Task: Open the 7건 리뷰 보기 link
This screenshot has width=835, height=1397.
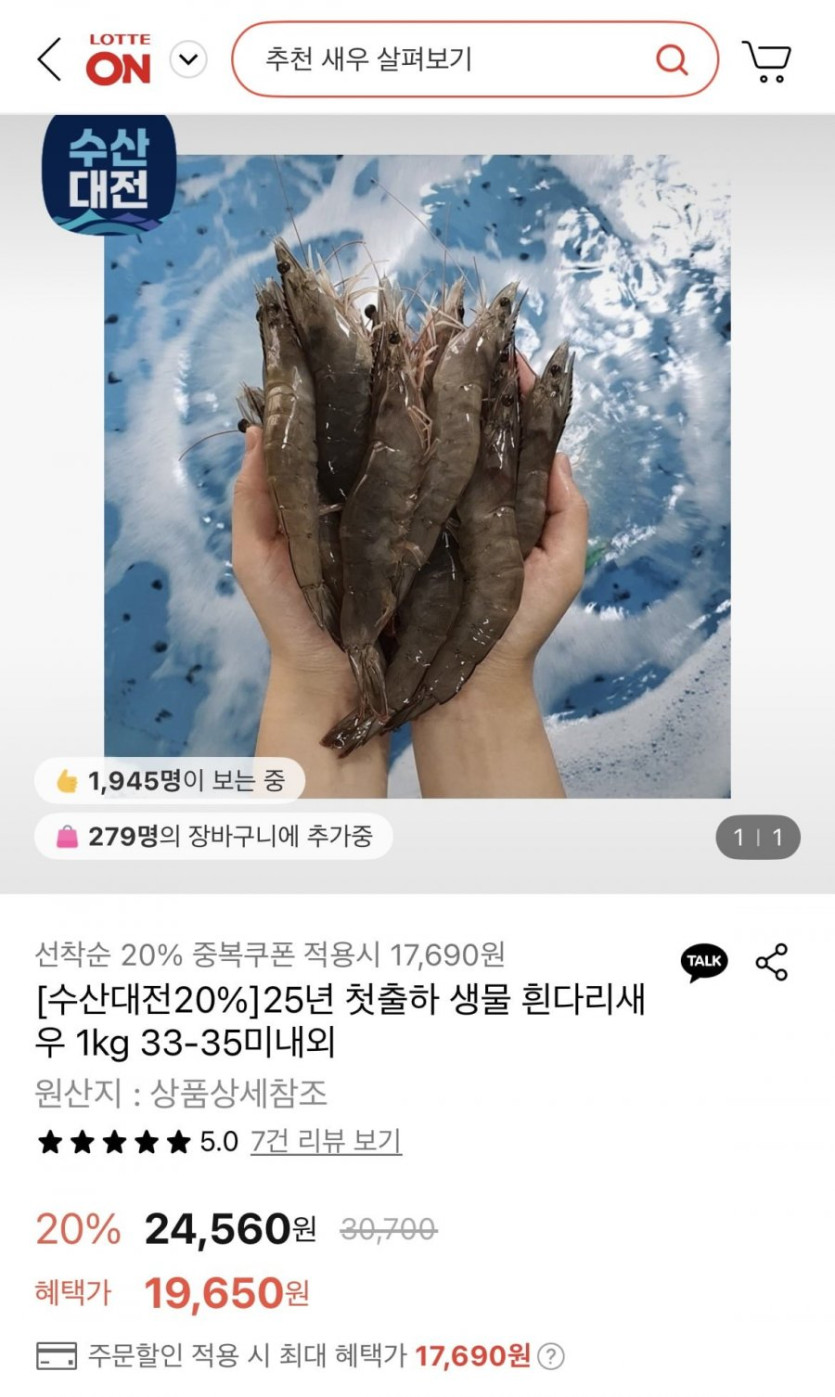Action: click(x=326, y=1141)
